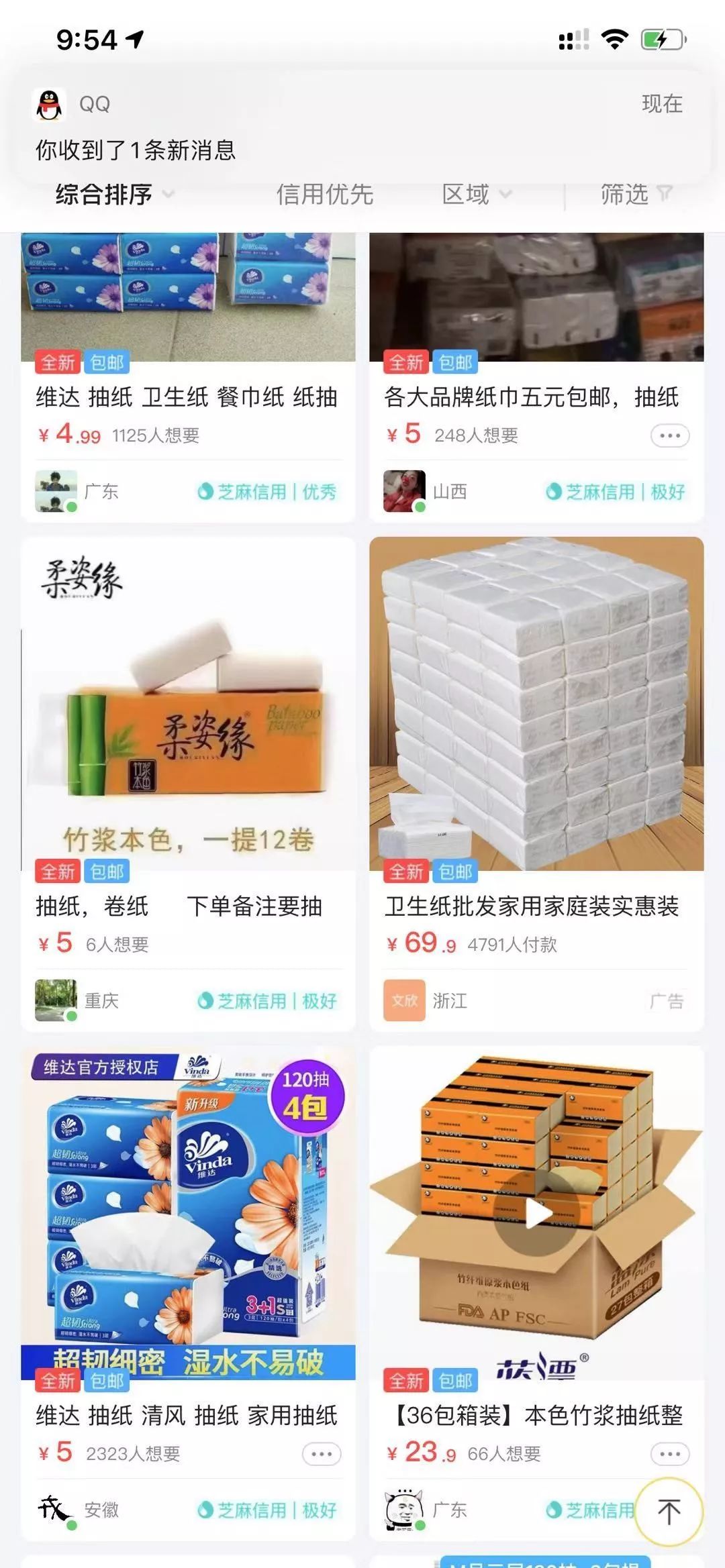Viewport: 725px width, 1568px height.
Task: Open the 区域 region dropdown
Action: click(x=476, y=195)
